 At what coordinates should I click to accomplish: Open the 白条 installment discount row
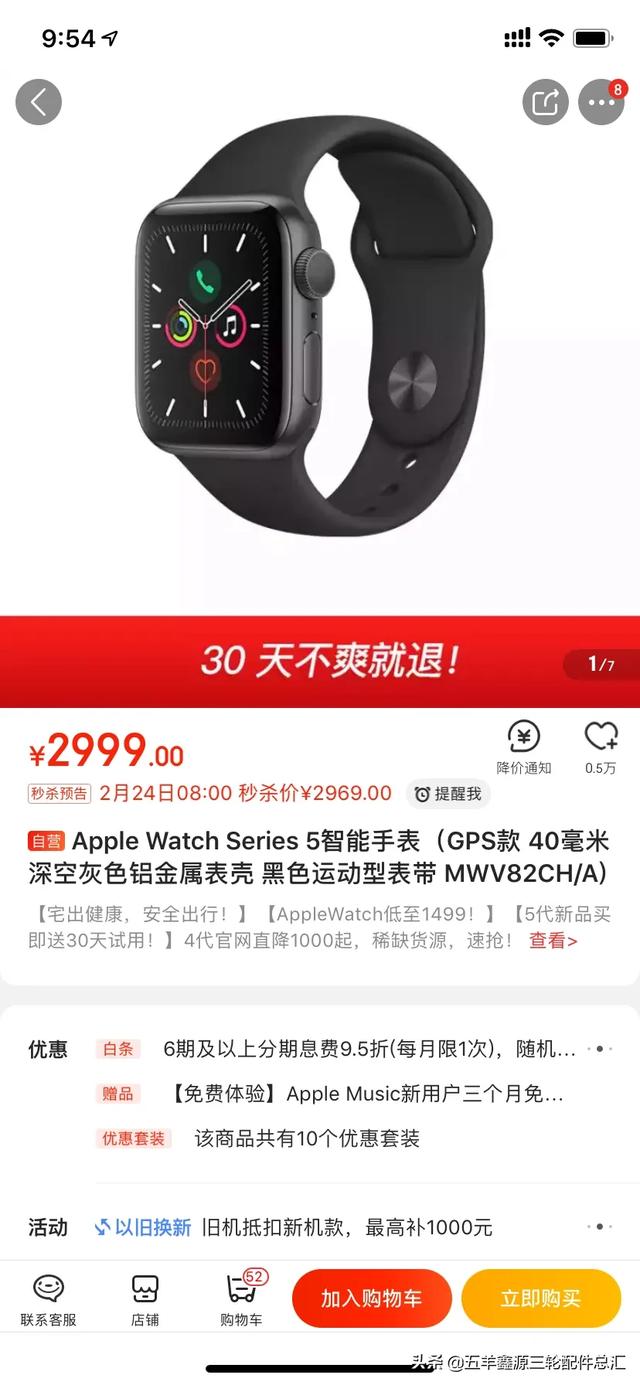pyautogui.click(x=370, y=1049)
